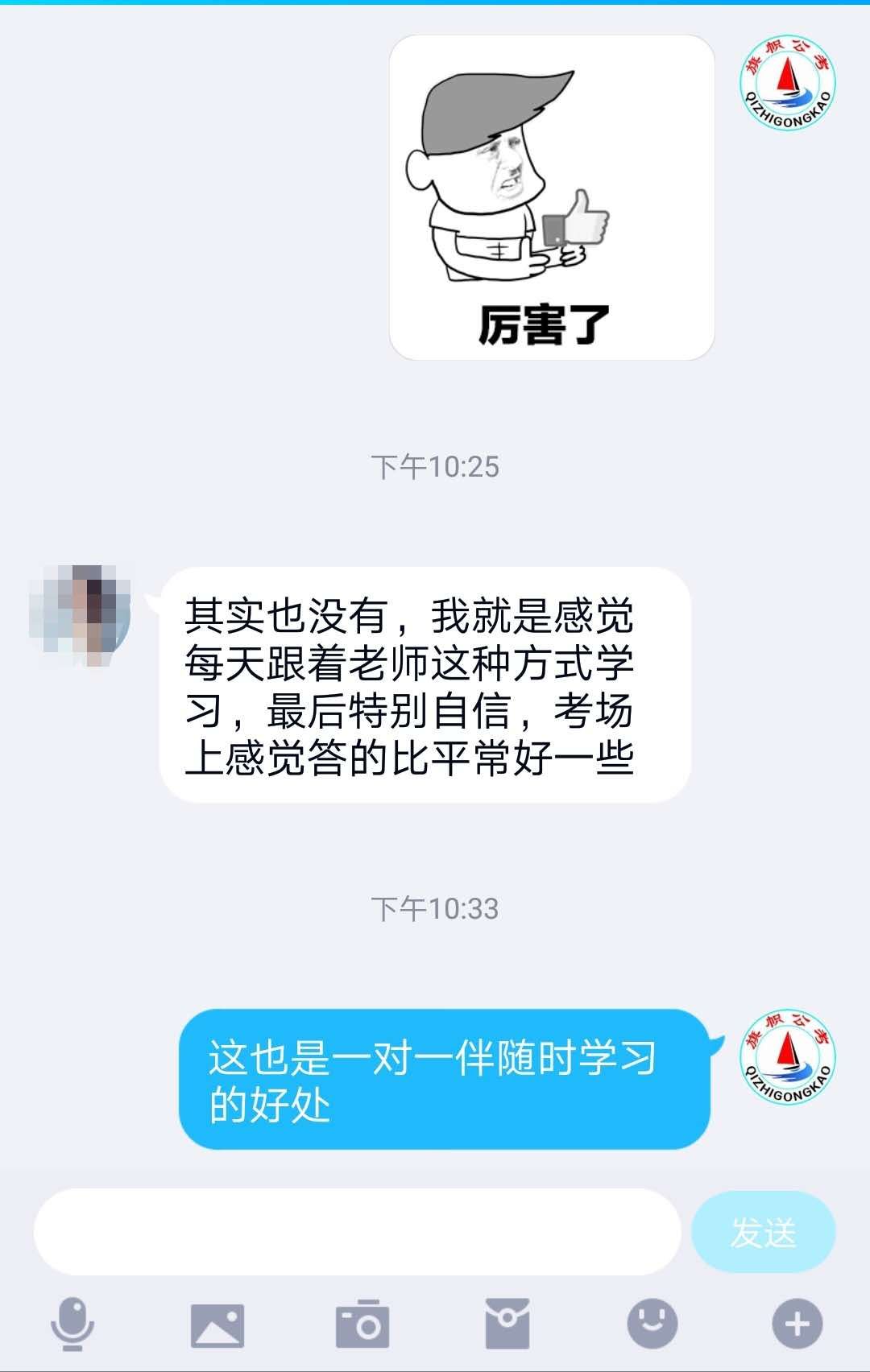Image resolution: width=870 pixels, height=1372 pixels.
Task: Open the red packet icon
Action: [x=507, y=1324]
